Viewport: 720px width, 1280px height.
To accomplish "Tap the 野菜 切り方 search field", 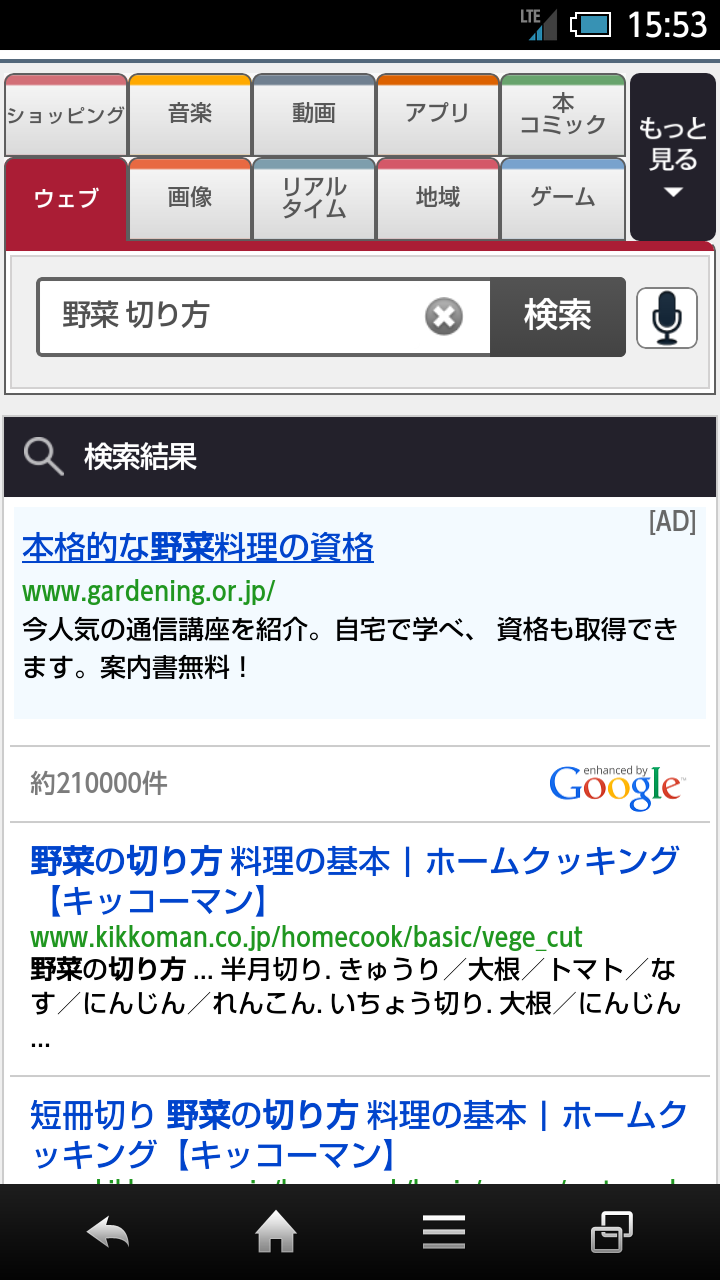I will point(230,317).
